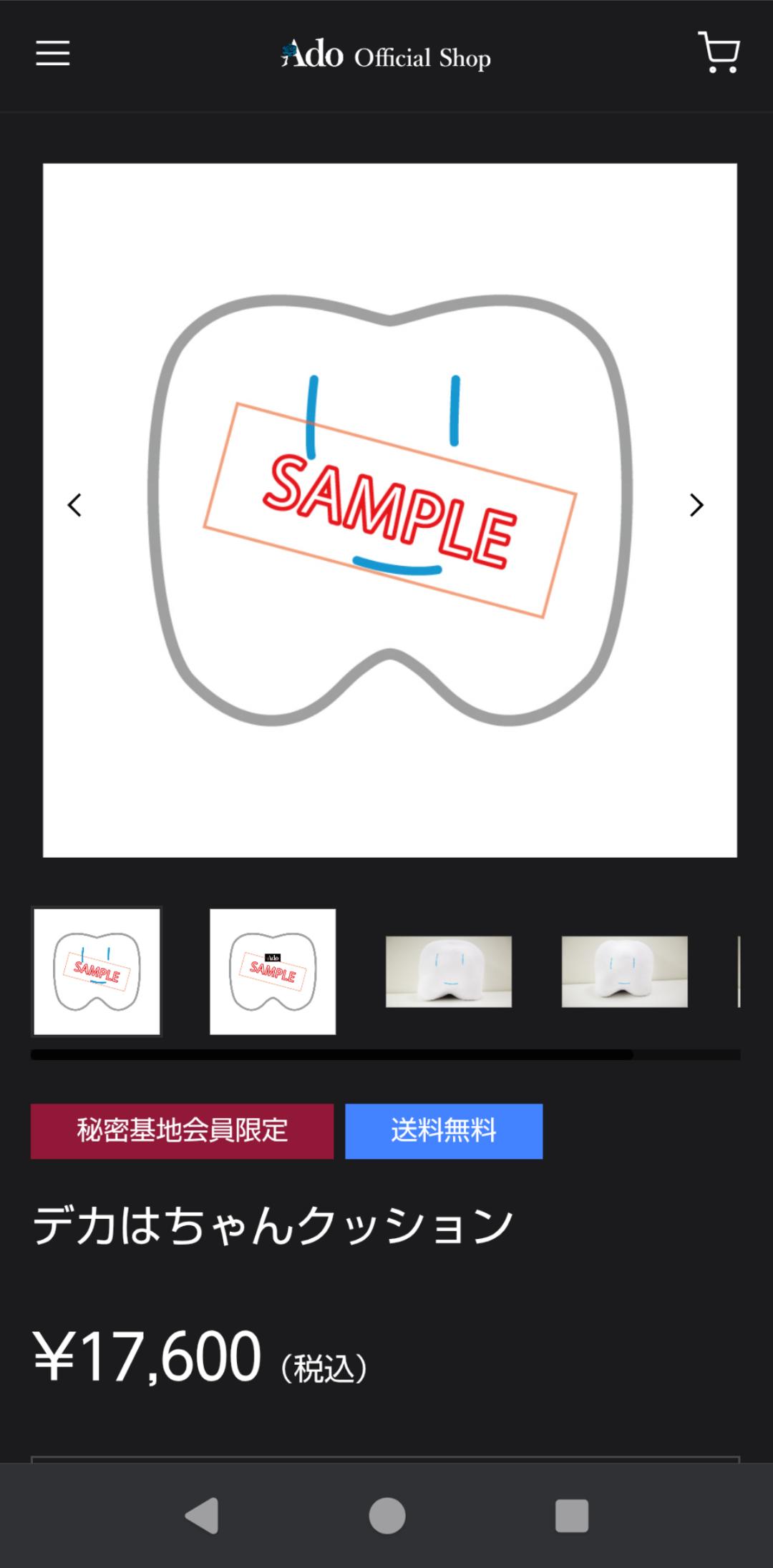Open the shopping cart
Image resolution: width=773 pixels, height=1568 pixels.
719,52
